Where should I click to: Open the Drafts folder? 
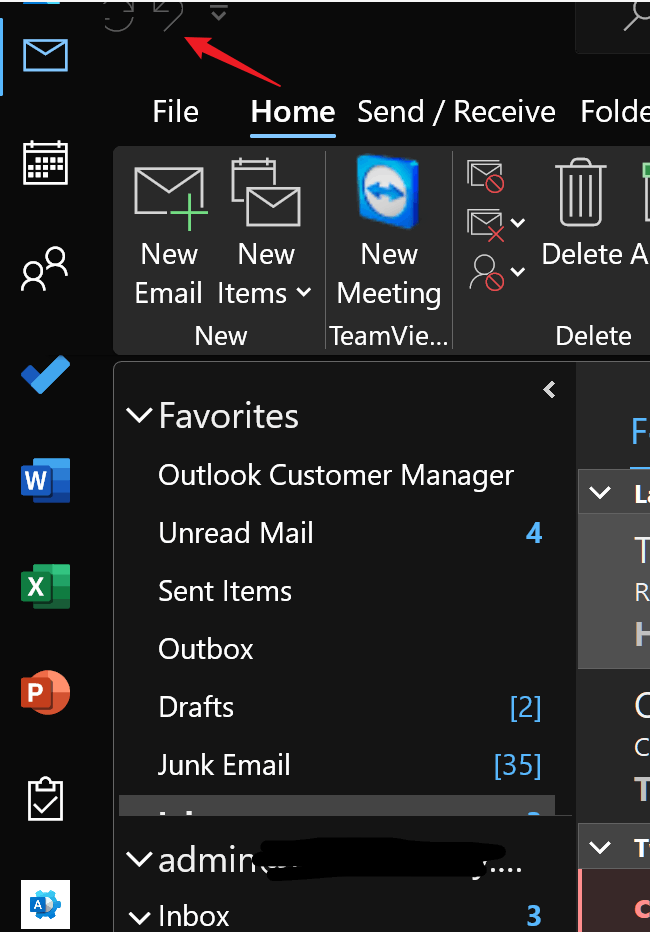pyautogui.click(x=196, y=707)
